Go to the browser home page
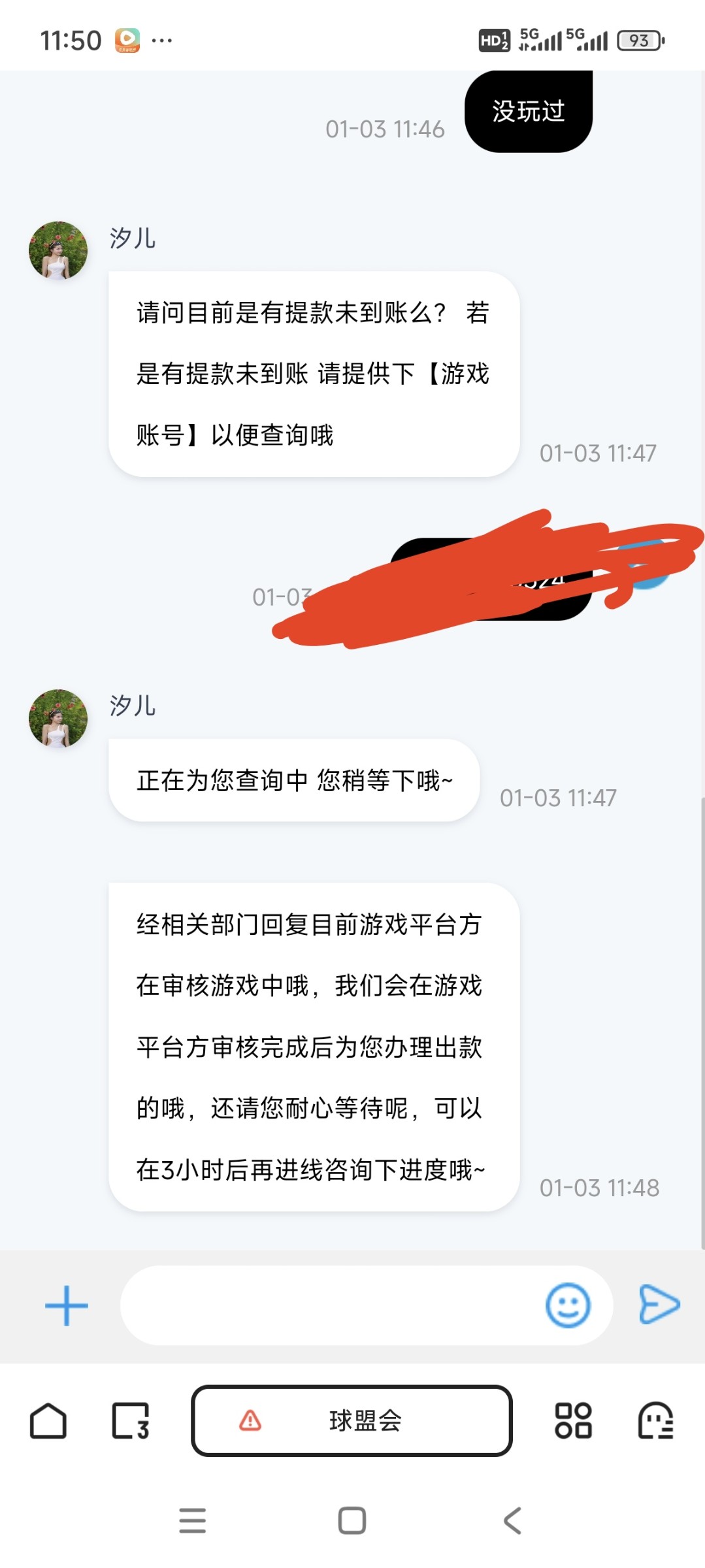705x1568 pixels. tap(48, 1421)
